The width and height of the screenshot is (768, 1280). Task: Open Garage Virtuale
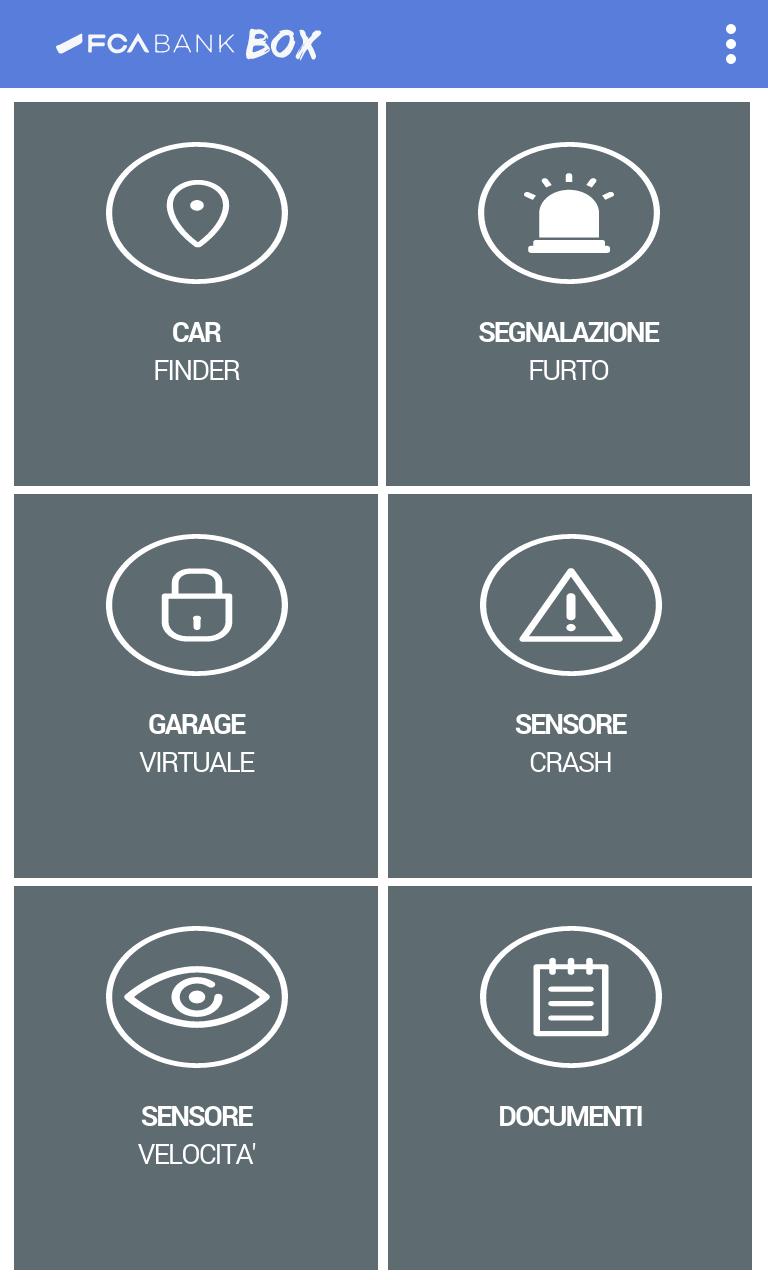click(196, 685)
